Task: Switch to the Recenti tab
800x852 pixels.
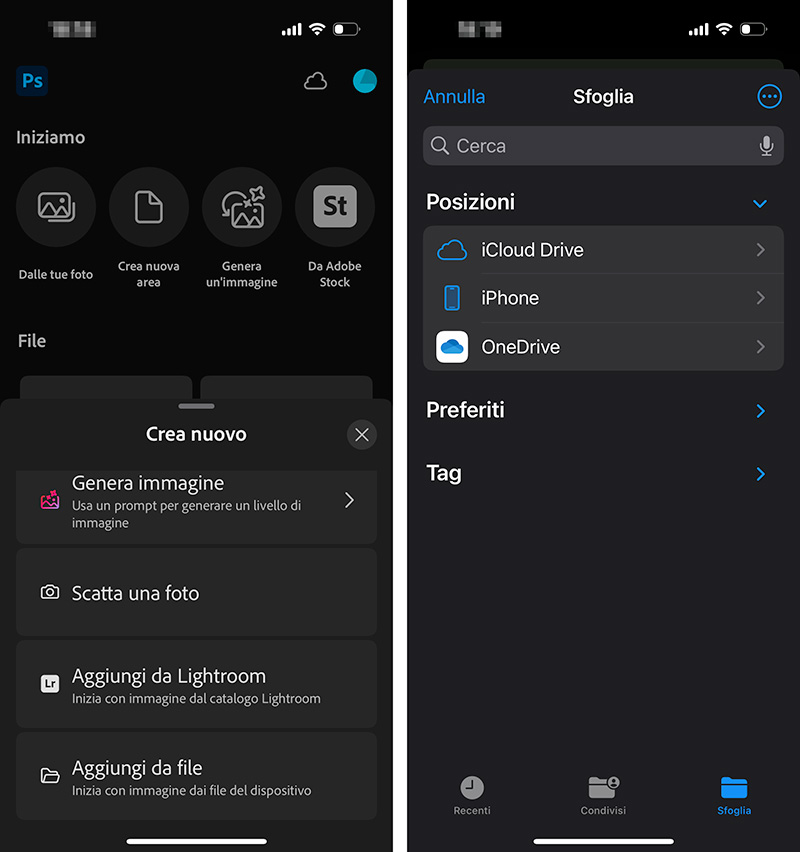Action: (471, 795)
